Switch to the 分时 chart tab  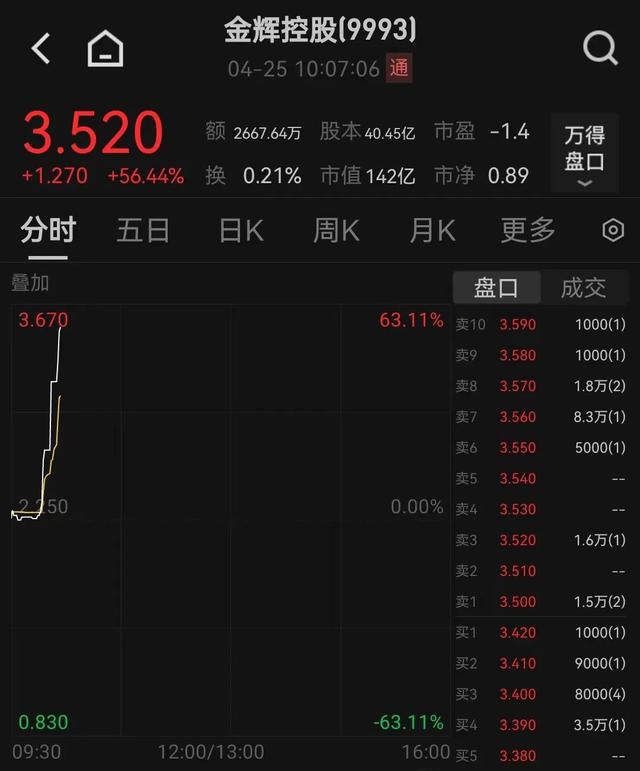coord(48,231)
